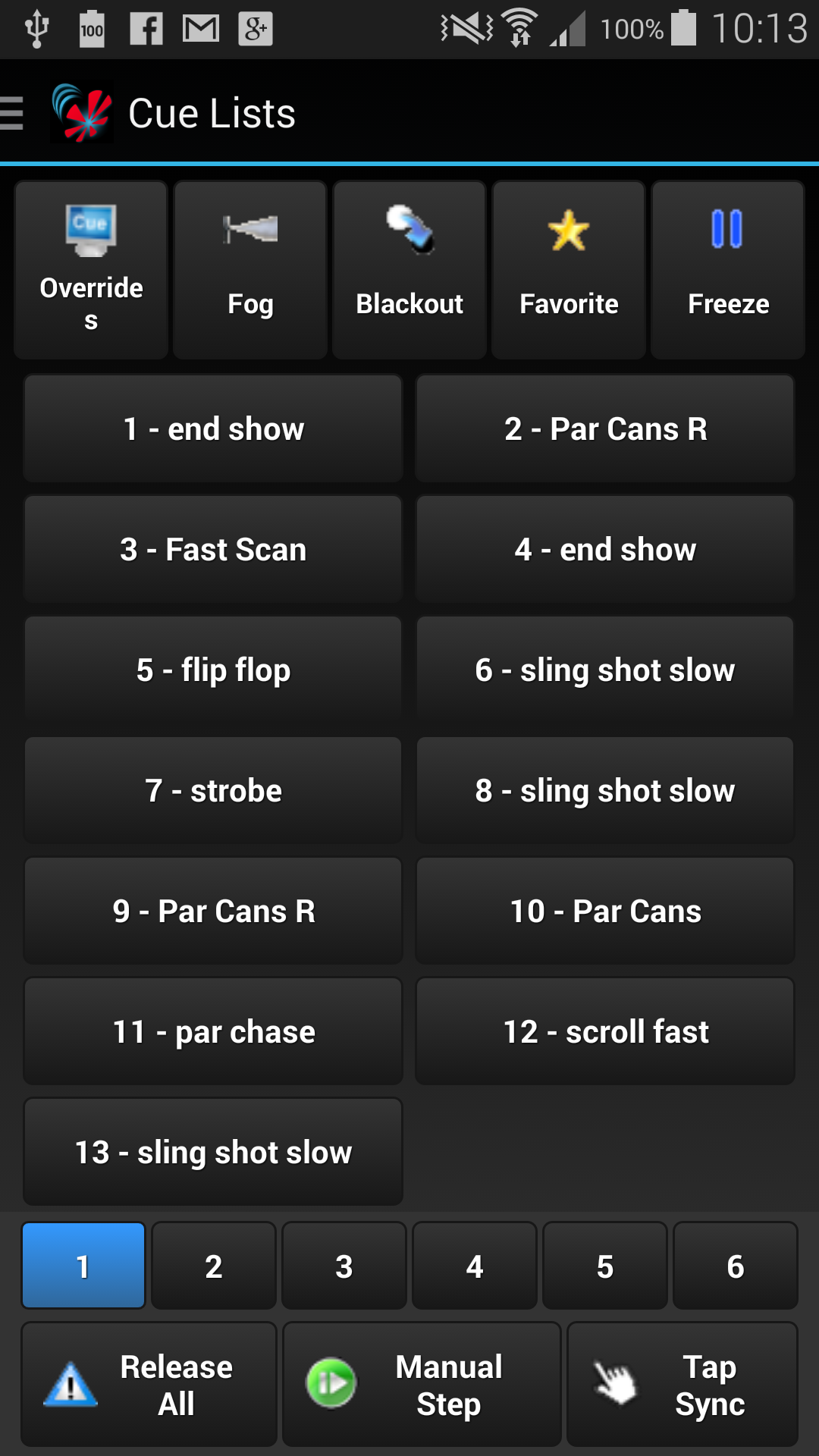Run cue 11 - par chase
819x1456 pixels.
coord(213,1031)
